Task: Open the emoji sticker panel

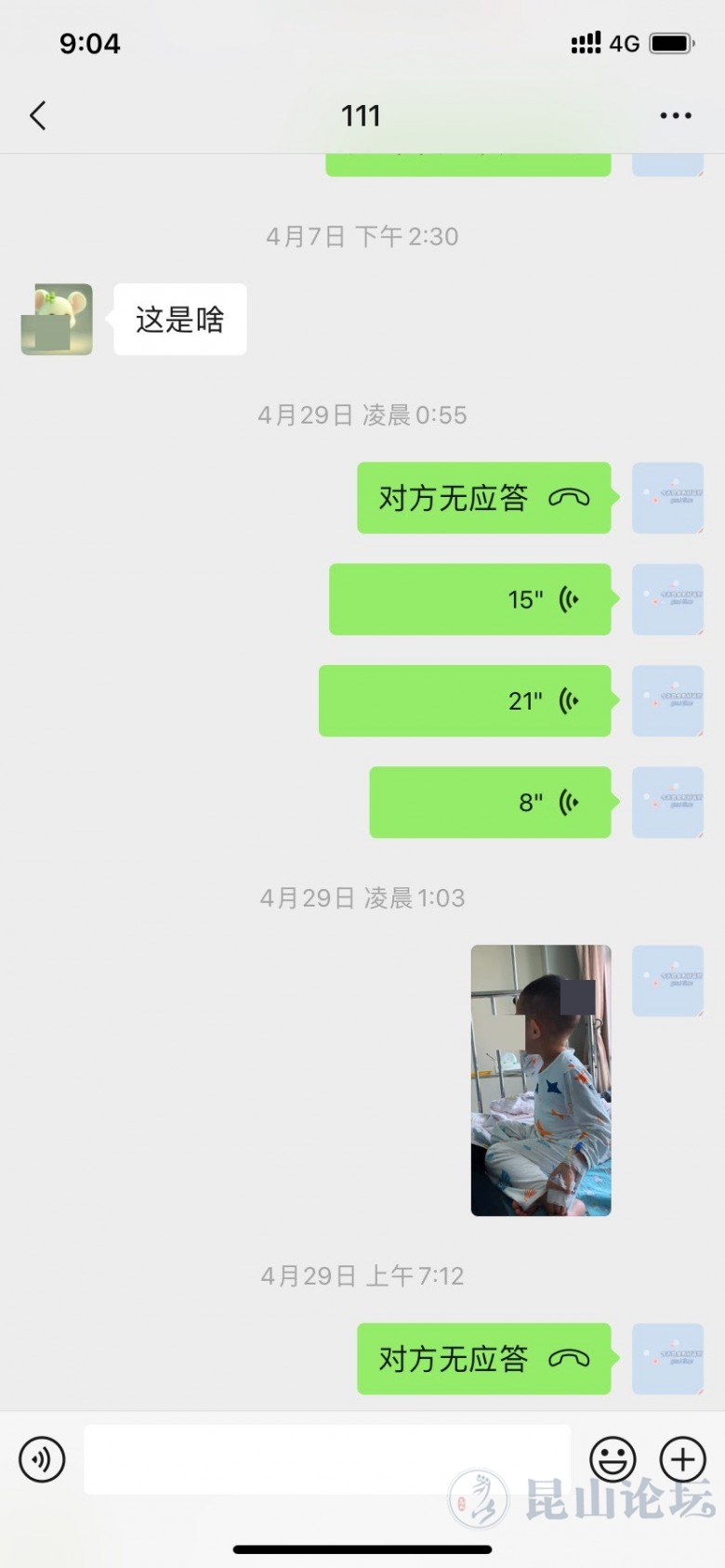Action: click(613, 1459)
